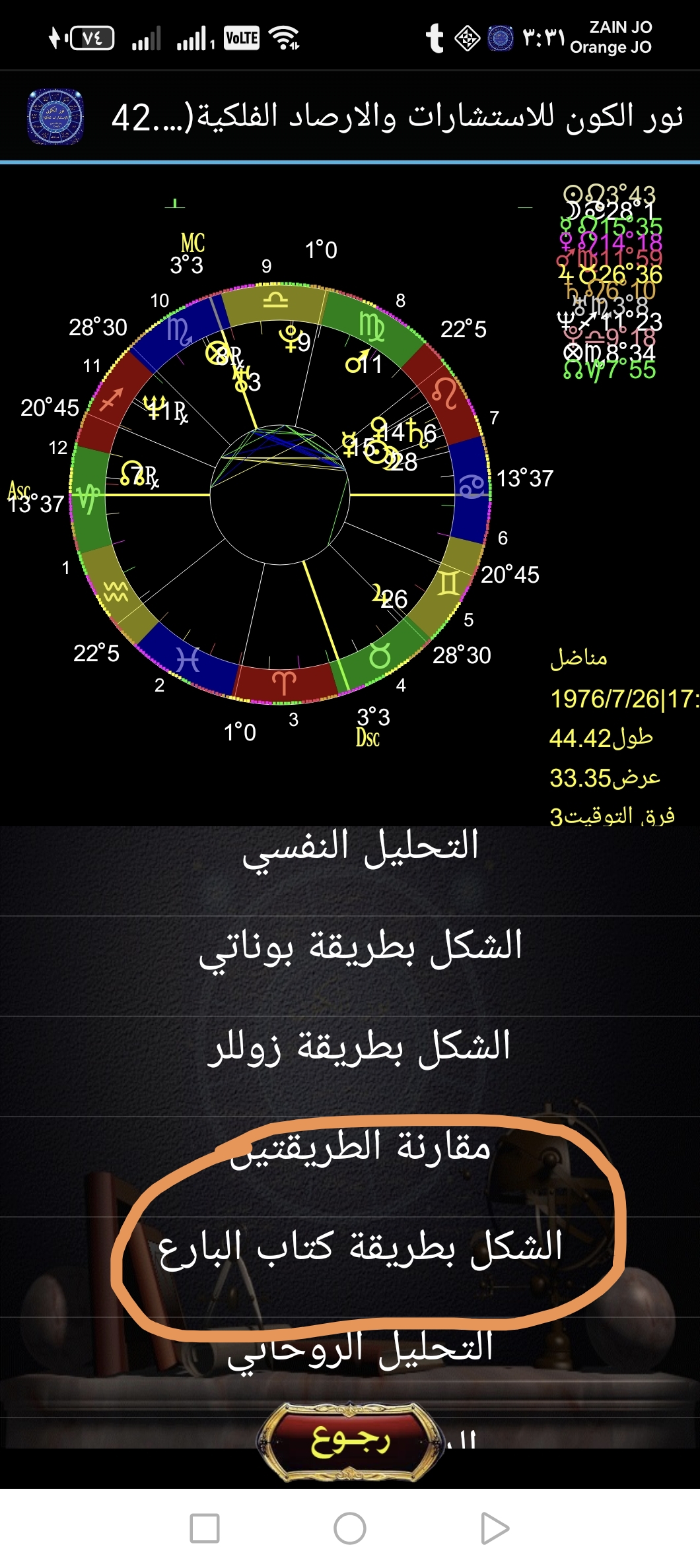Open recent apps via the square button

(205, 1528)
